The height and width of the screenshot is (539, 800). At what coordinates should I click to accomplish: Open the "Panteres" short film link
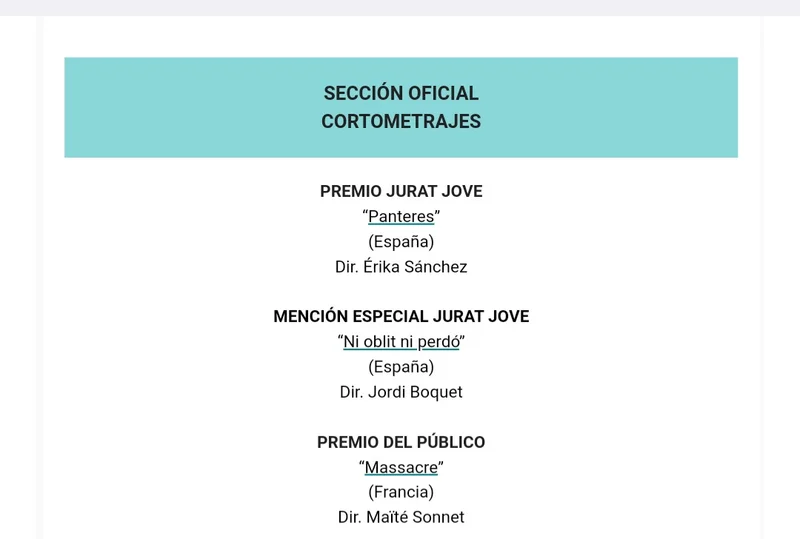pyautogui.click(x=401, y=216)
